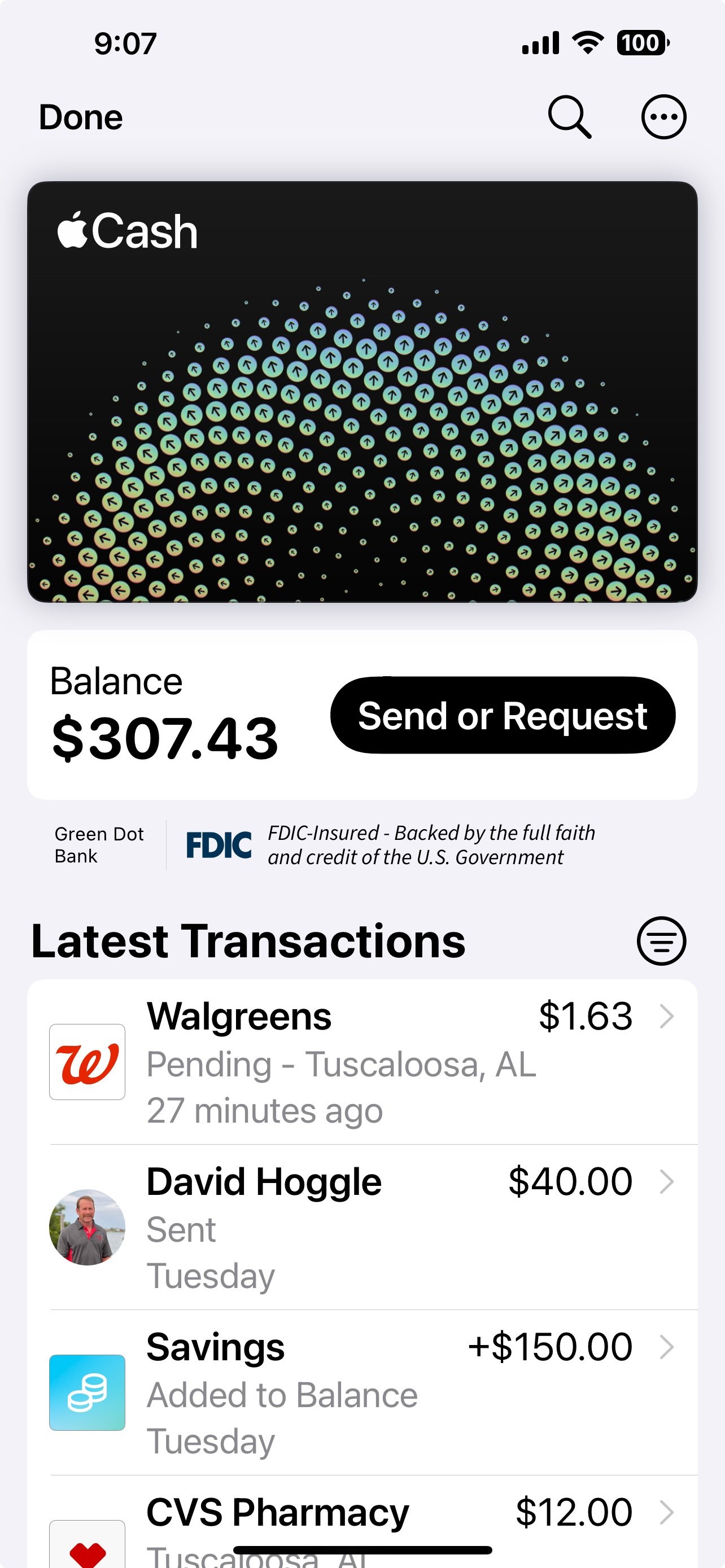Tap Done to close the card view
725x1568 pixels.
(81, 117)
